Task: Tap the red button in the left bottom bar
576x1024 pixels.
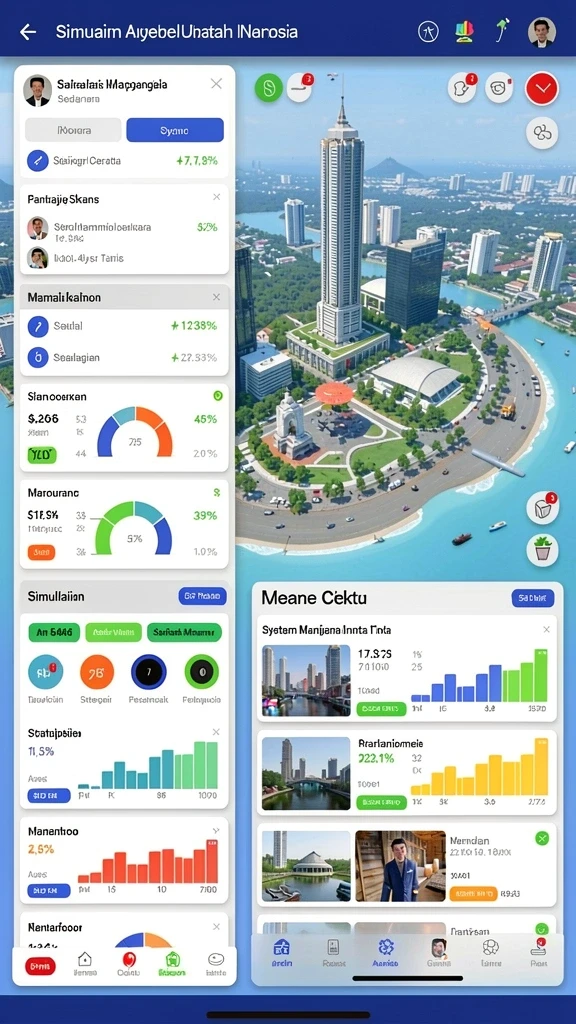Action: click(x=40, y=966)
